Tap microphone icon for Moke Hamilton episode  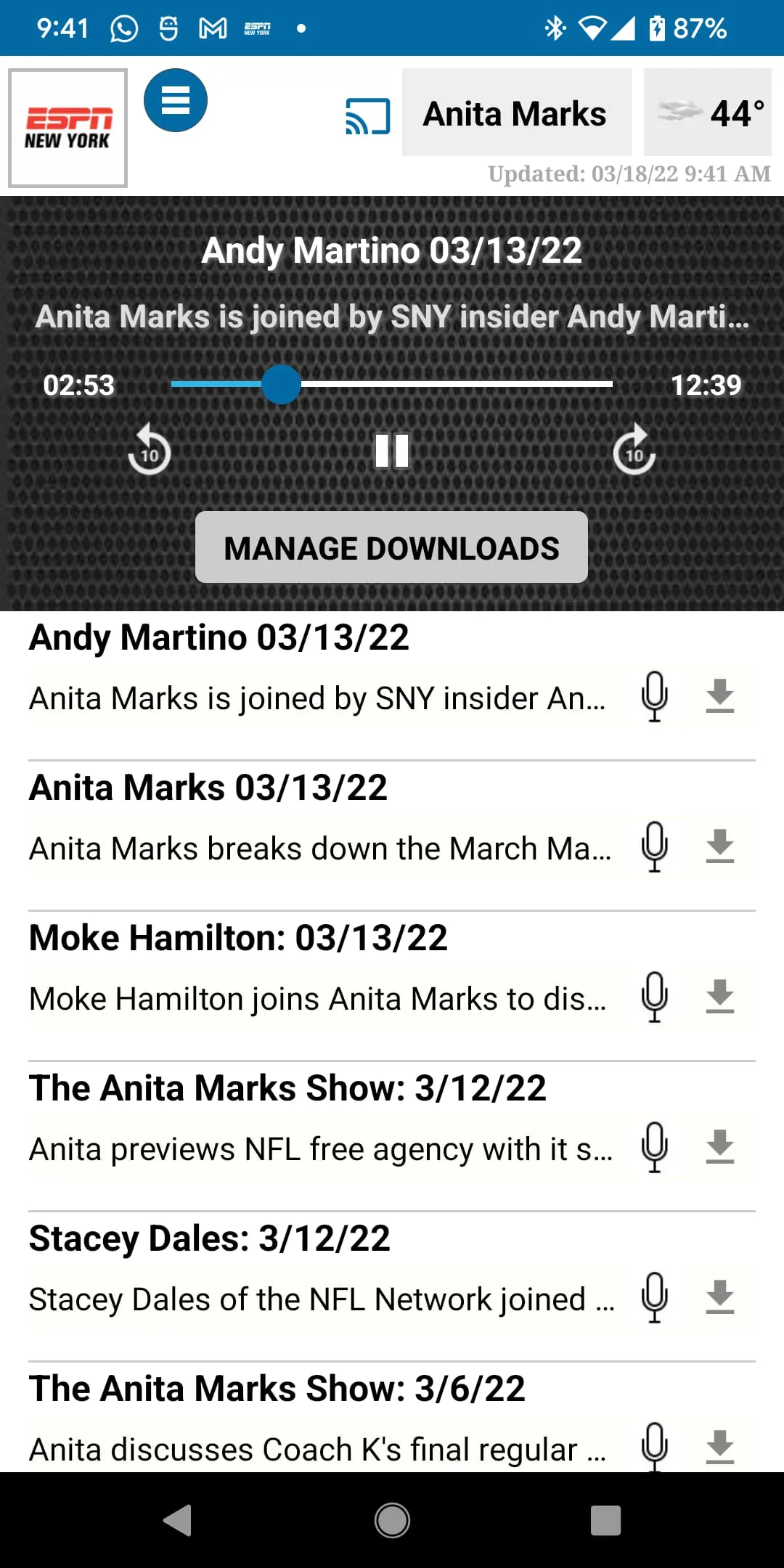click(x=654, y=997)
